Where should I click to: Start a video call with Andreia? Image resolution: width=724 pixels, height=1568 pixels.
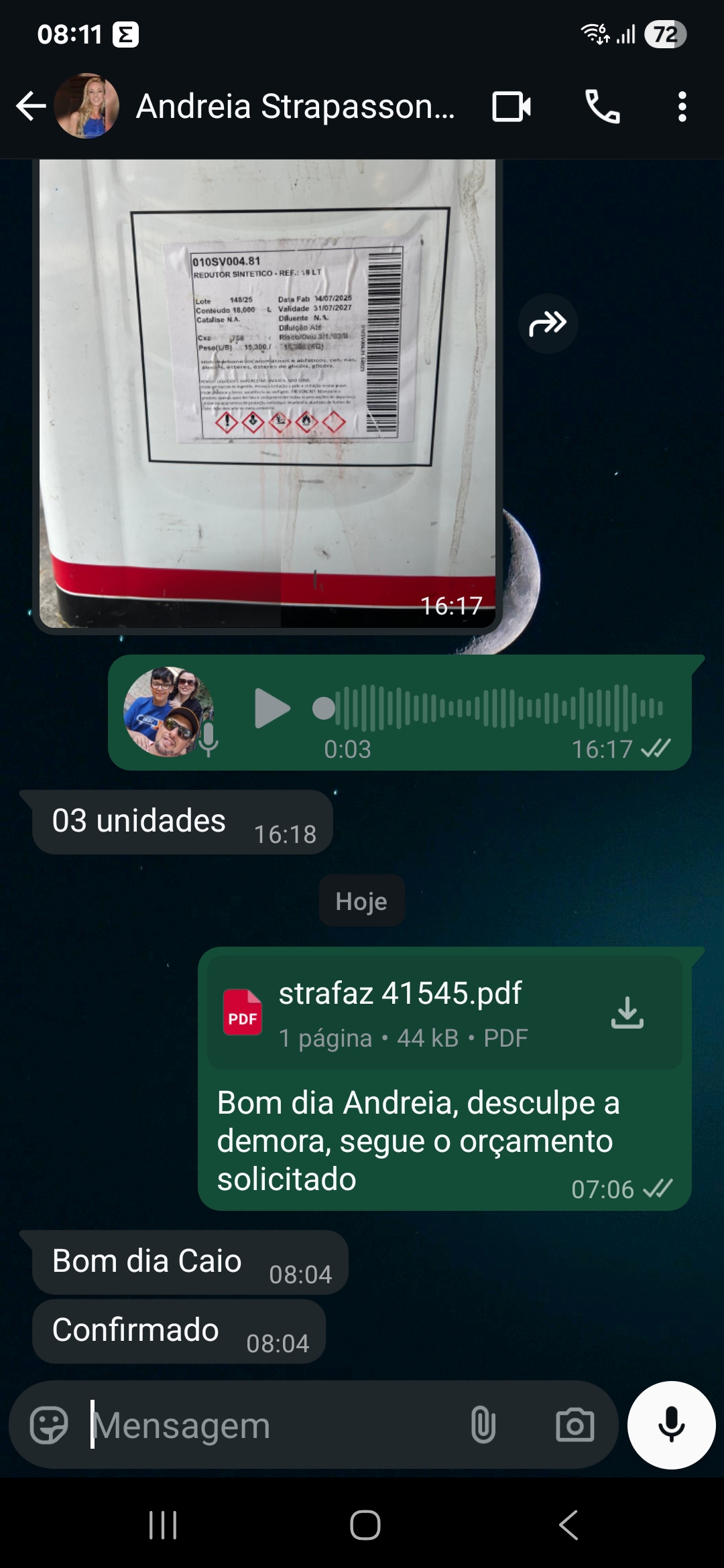[x=511, y=107]
